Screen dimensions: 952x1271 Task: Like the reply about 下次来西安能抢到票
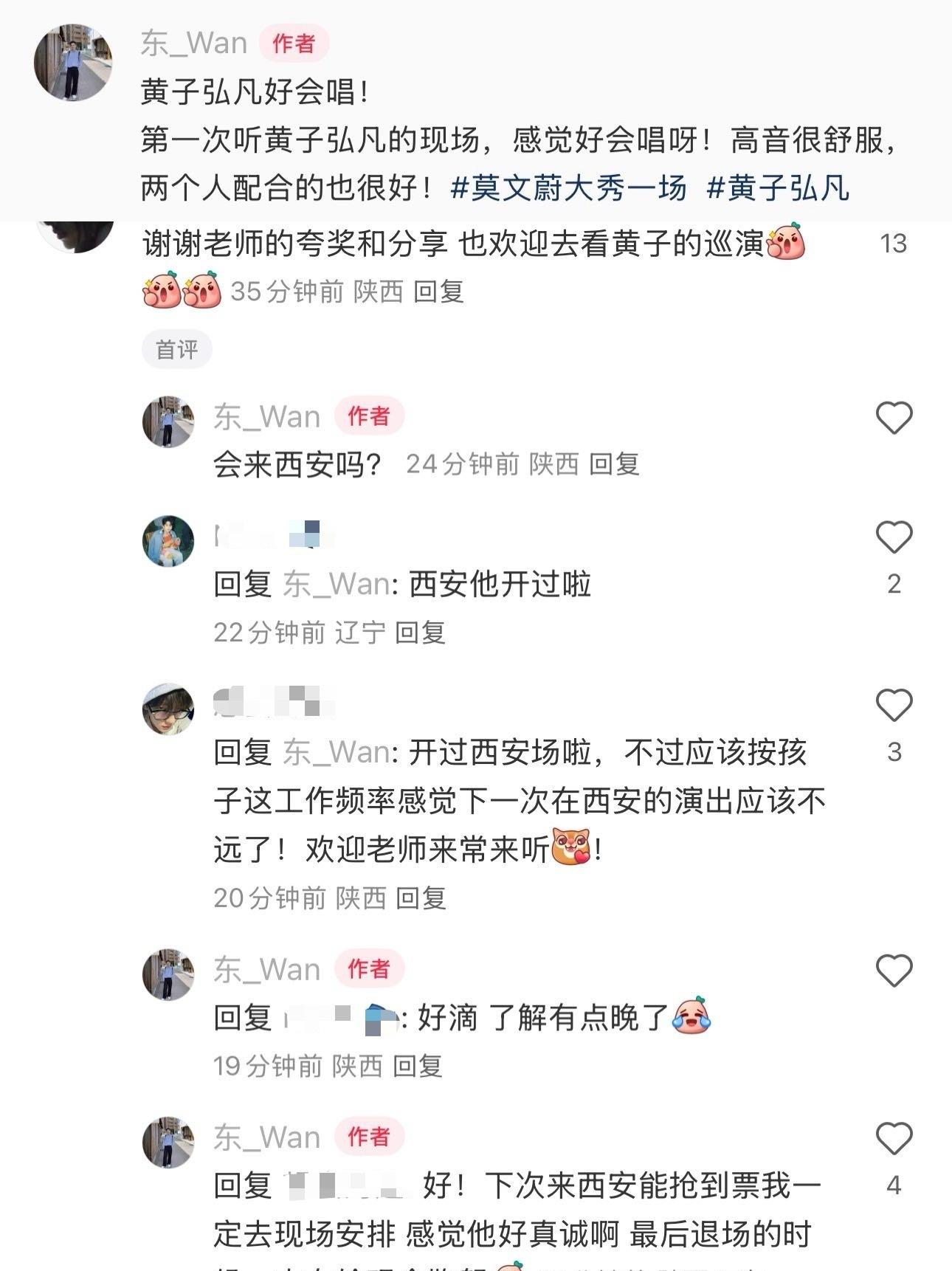894,1138
